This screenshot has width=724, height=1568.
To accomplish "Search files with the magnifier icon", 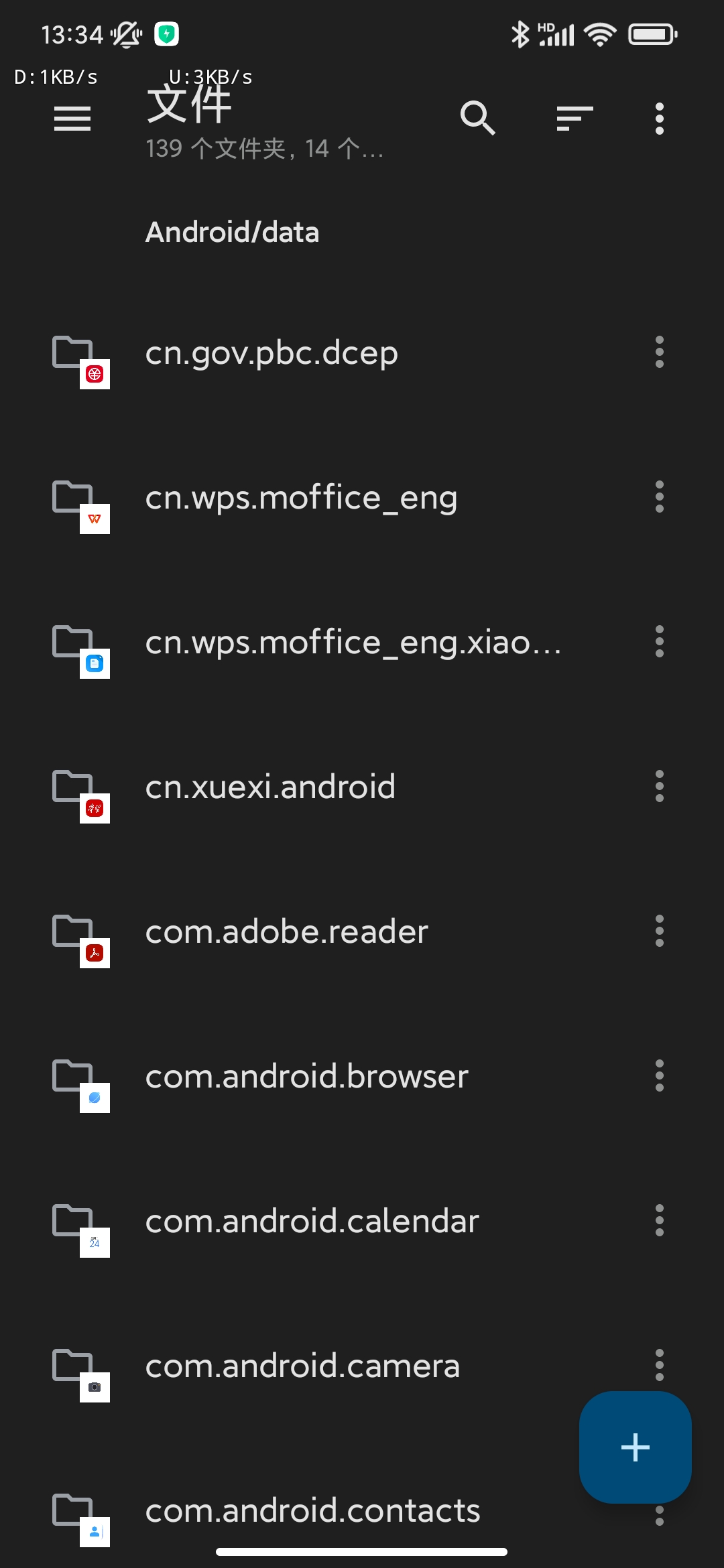I will 477,119.
